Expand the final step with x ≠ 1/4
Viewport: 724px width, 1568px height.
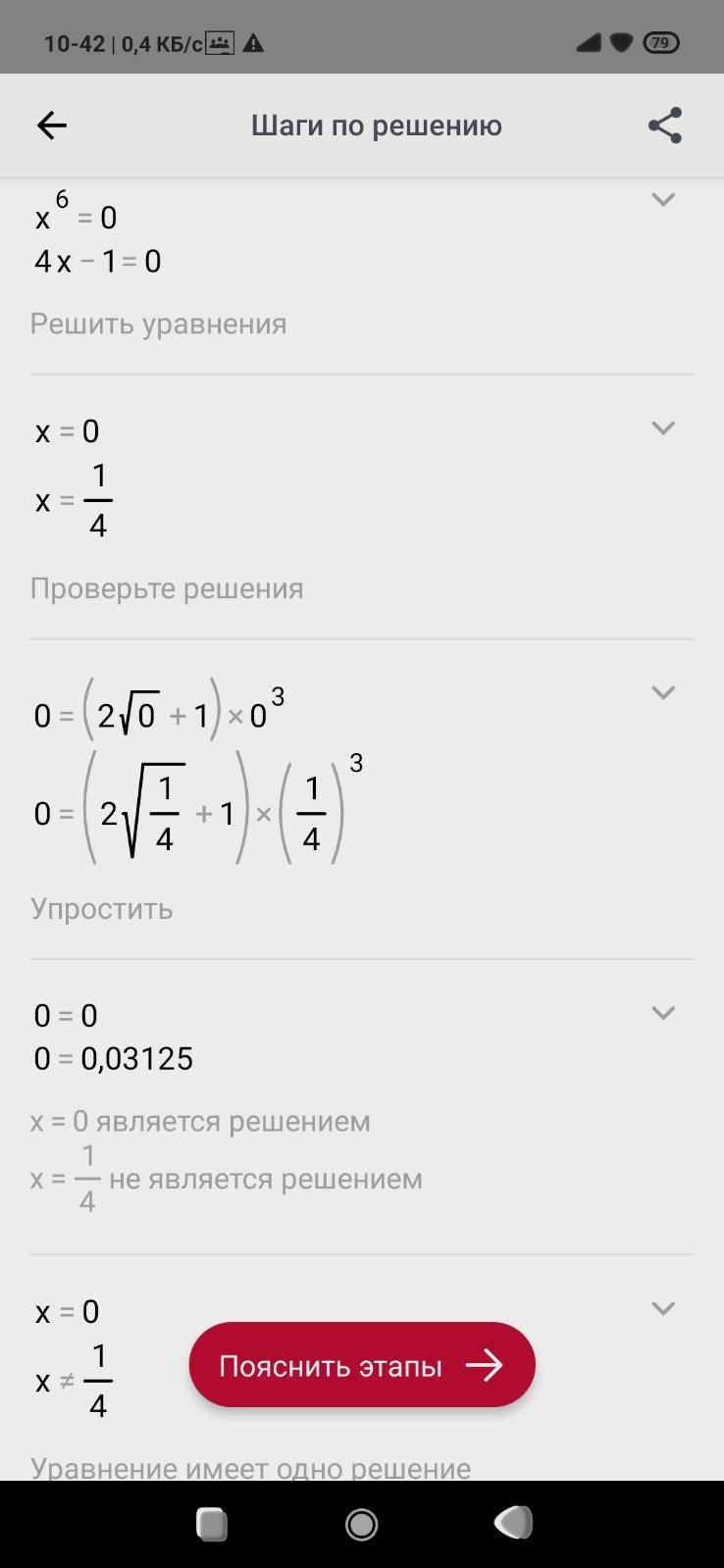[x=663, y=1309]
